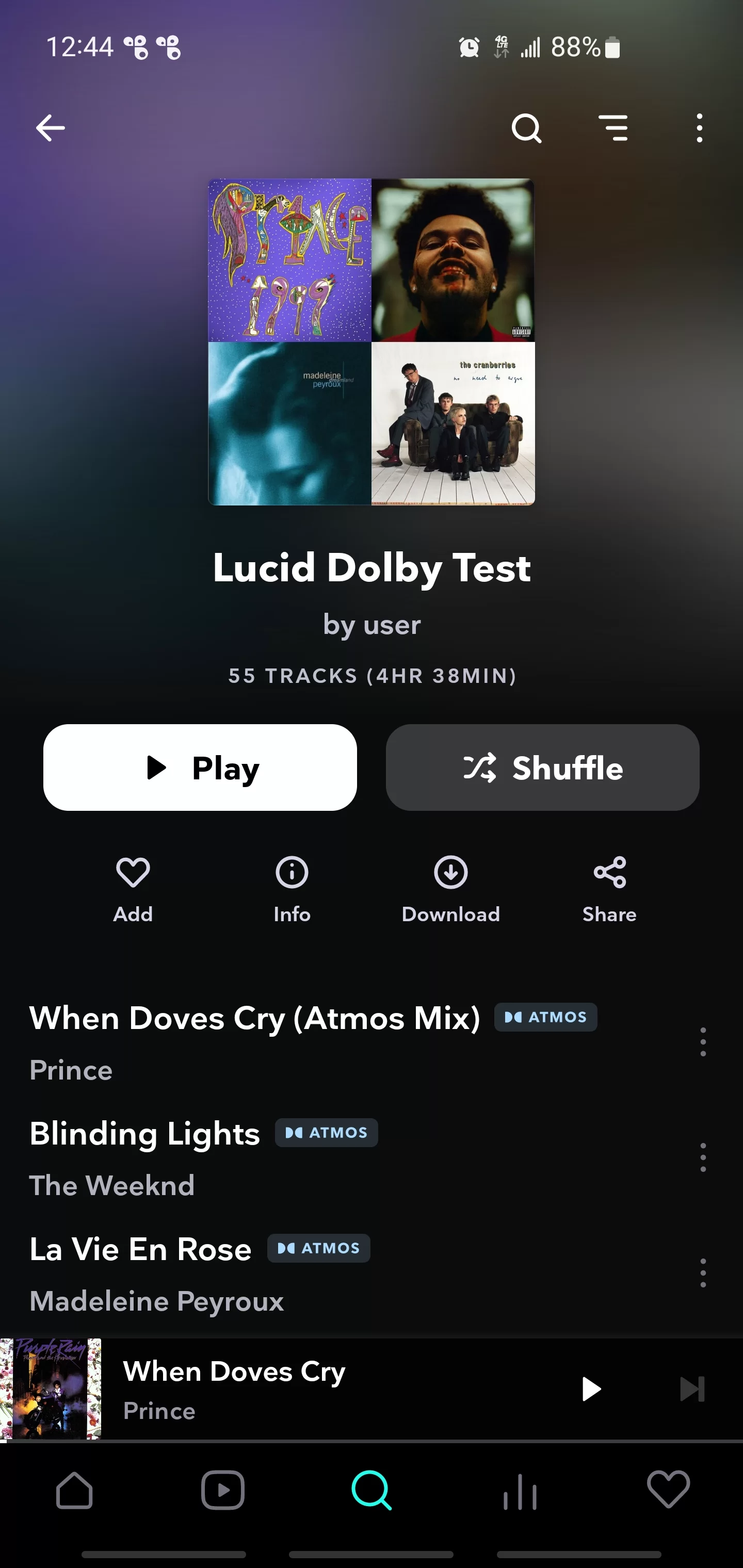Download the playlist for offline listening
Image resolution: width=743 pixels, height=1568 pixels.
point(450,889)
